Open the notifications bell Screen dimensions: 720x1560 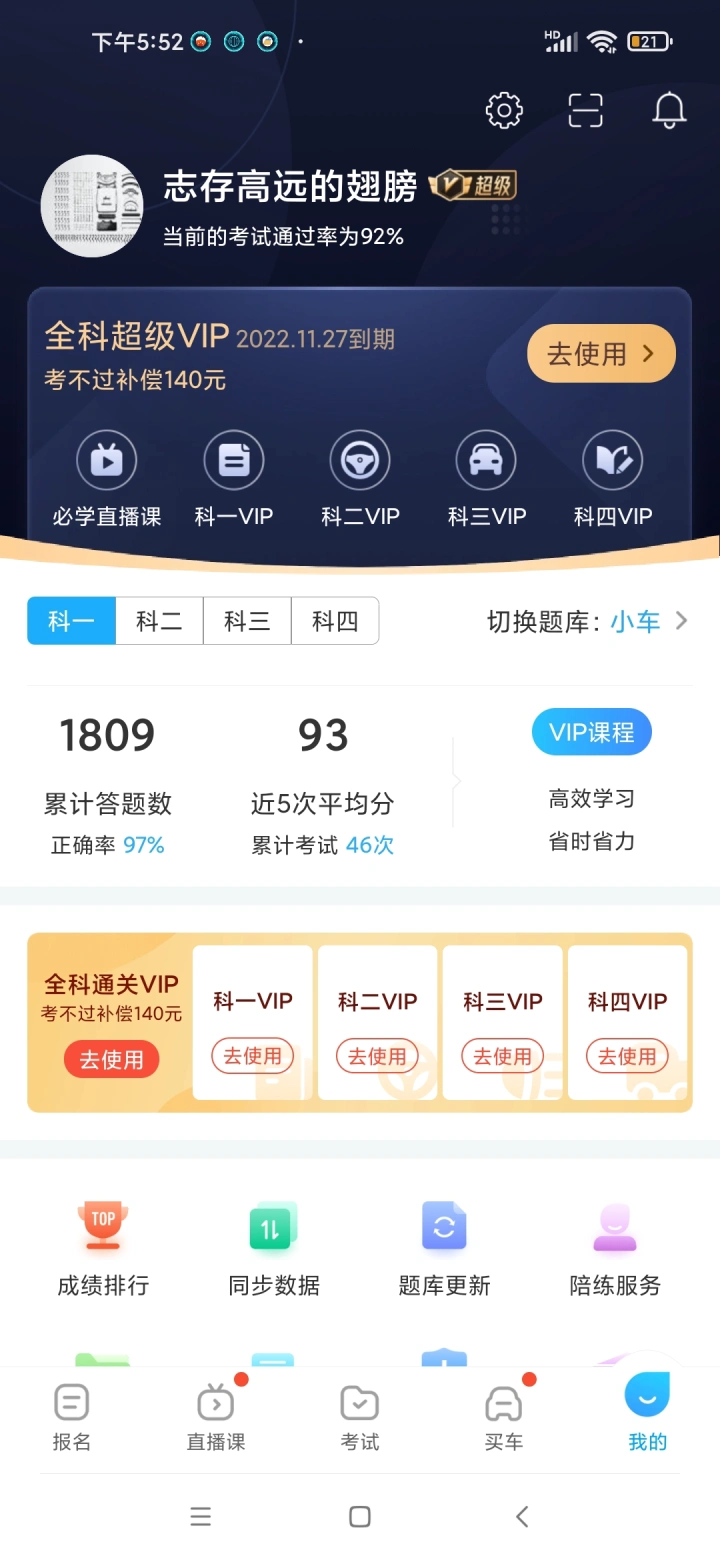point(669,110)
